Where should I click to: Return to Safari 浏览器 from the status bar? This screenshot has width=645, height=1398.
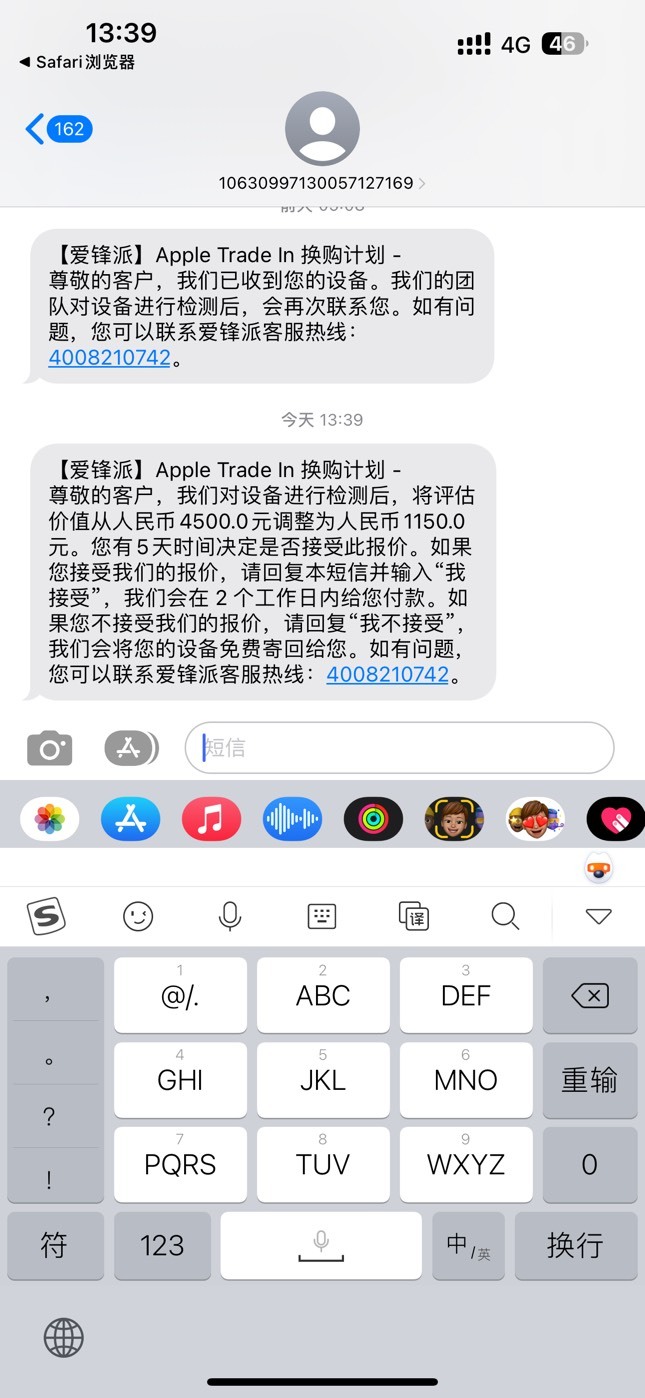[77, 62]
